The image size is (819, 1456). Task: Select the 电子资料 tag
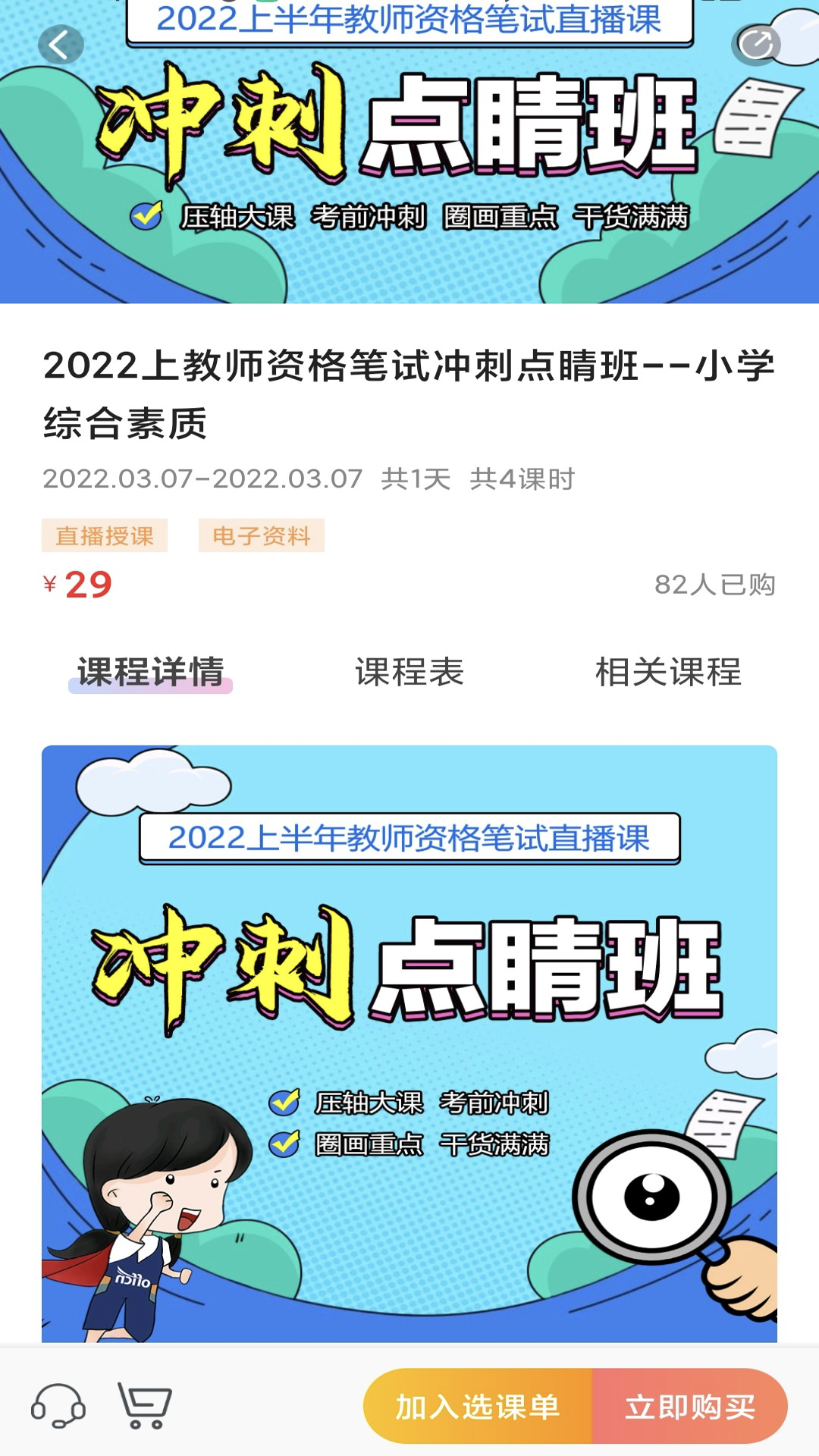tap(262, 537)
